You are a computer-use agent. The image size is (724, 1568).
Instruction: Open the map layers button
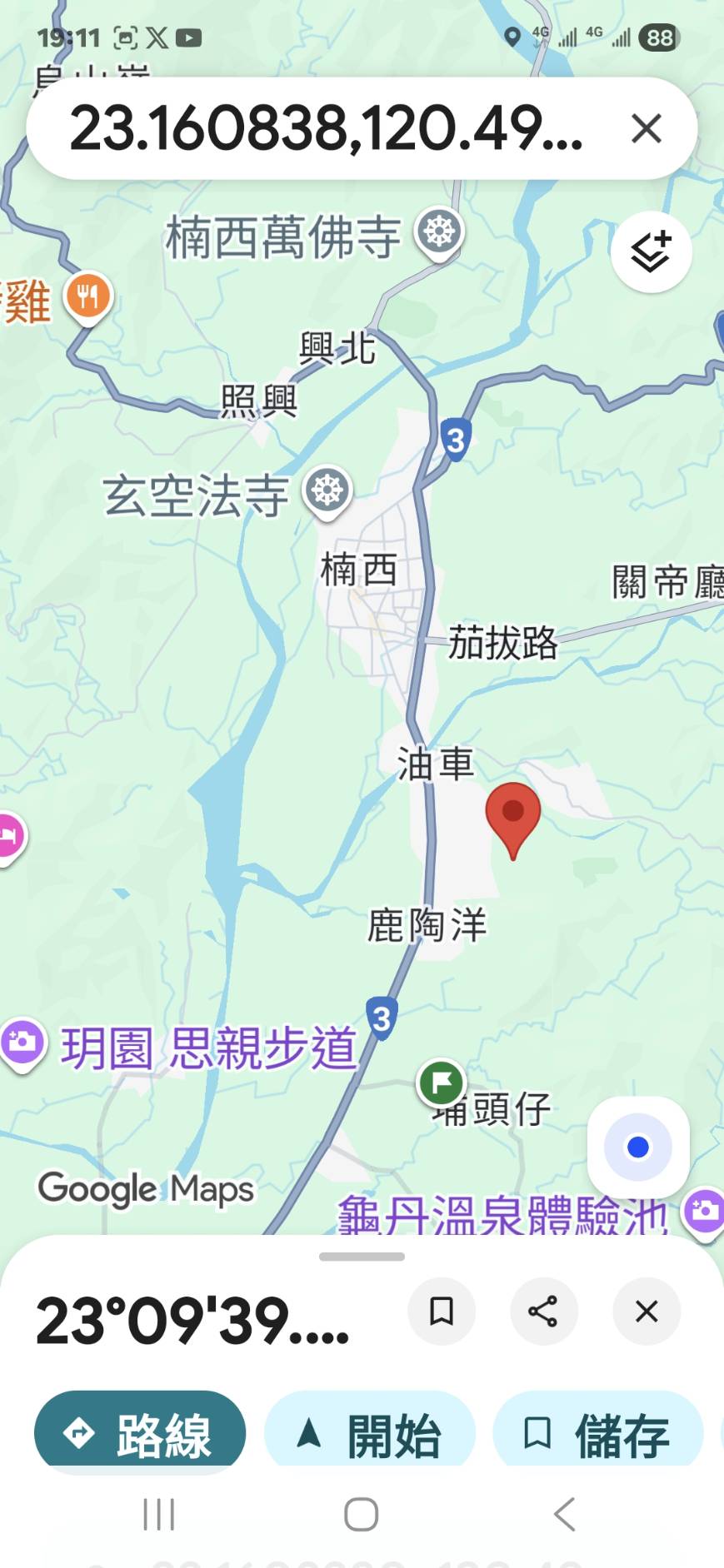point(651,251)
